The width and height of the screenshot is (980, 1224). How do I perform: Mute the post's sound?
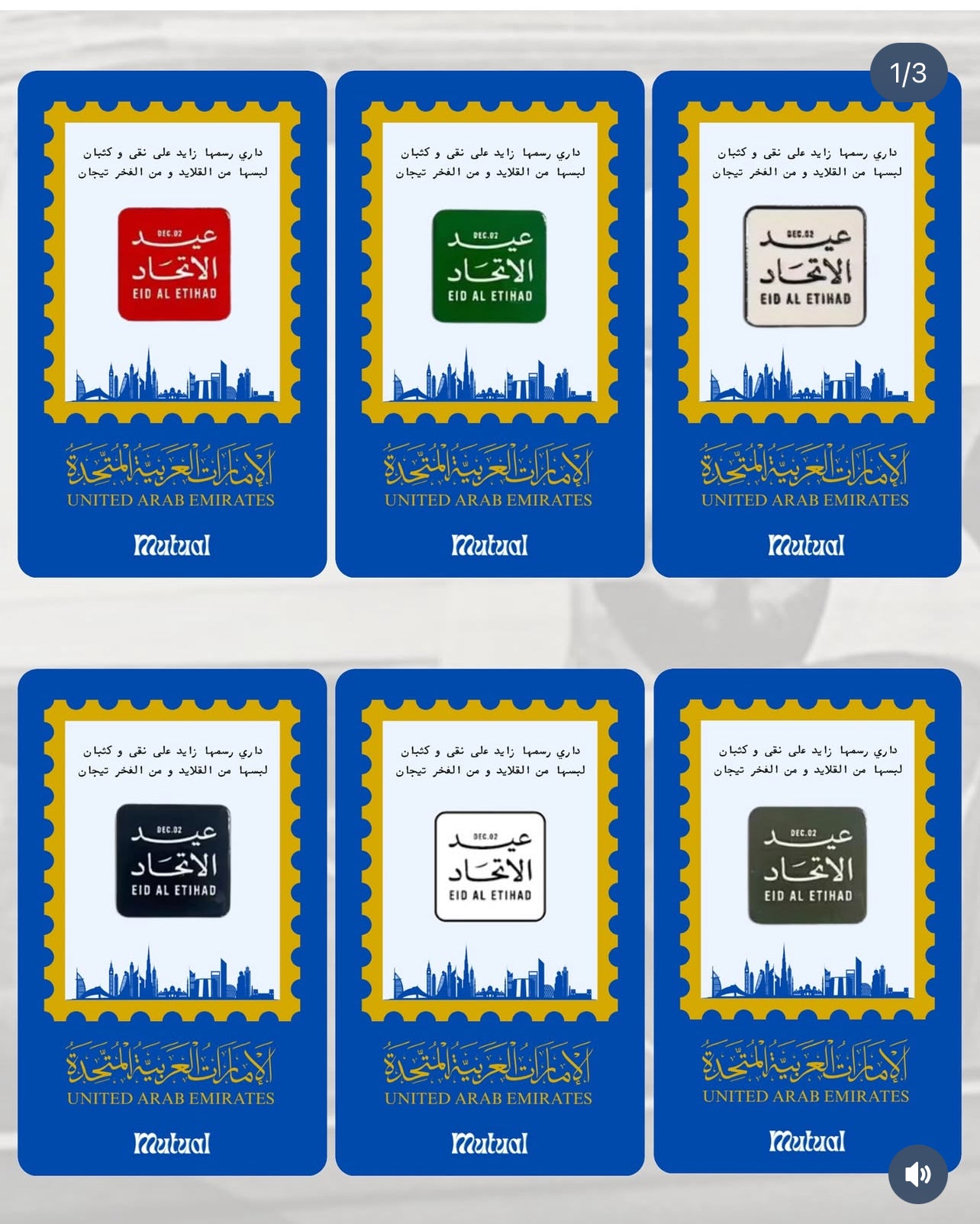(x=917, y=1174)
